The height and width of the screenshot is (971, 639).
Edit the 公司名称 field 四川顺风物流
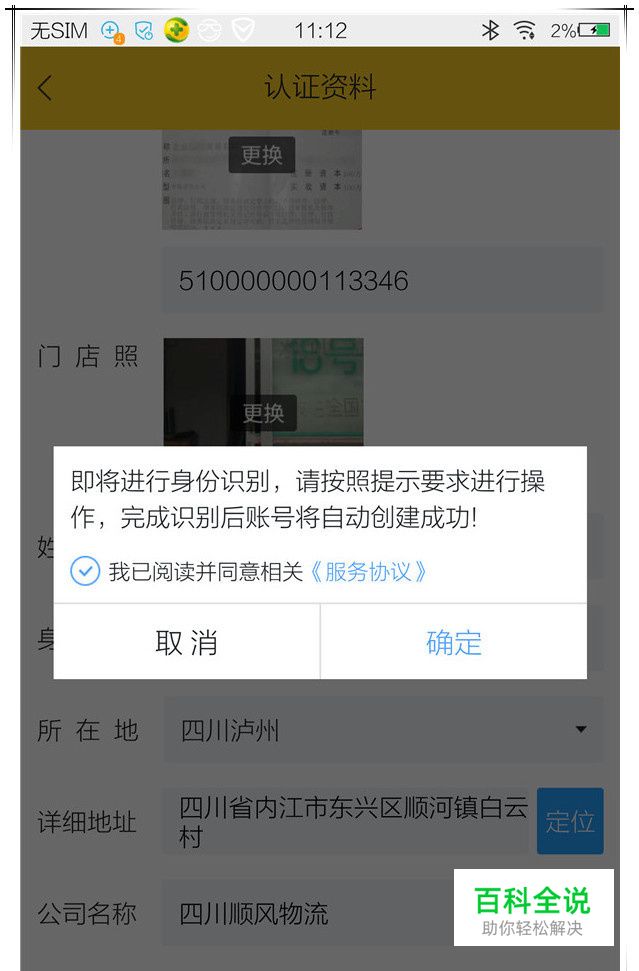(310, 913)
